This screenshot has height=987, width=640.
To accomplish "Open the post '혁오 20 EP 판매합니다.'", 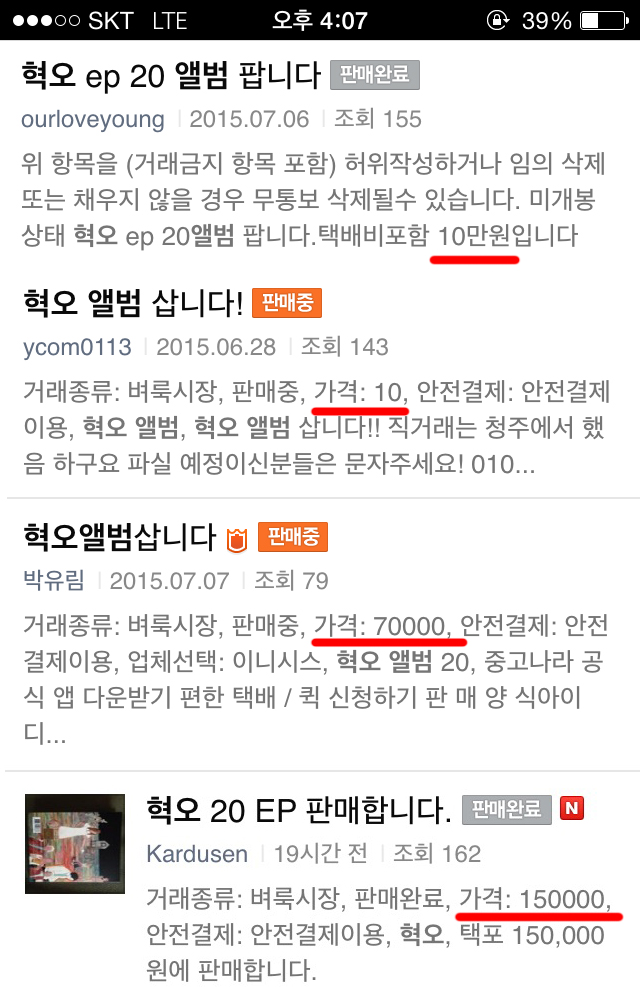I will click(298, 808).
